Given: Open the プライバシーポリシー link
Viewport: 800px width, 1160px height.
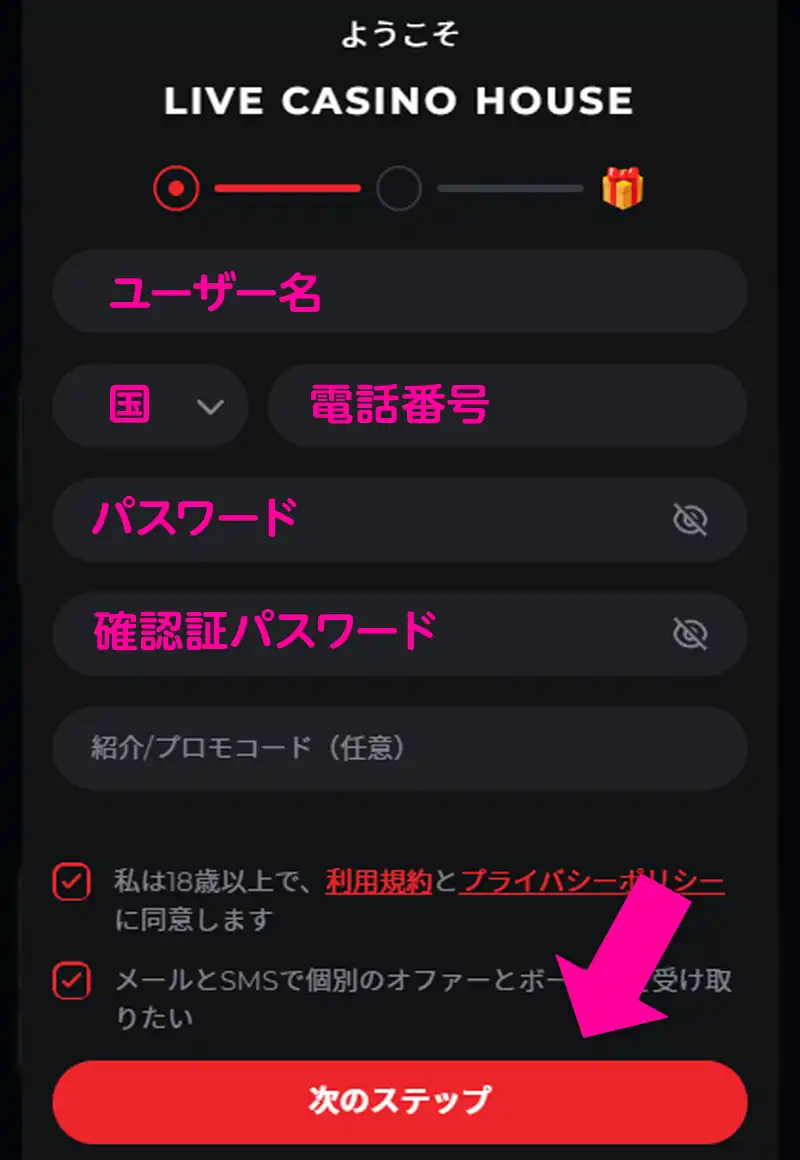Looking at the screenshot, I should click(x=592, y=881).
